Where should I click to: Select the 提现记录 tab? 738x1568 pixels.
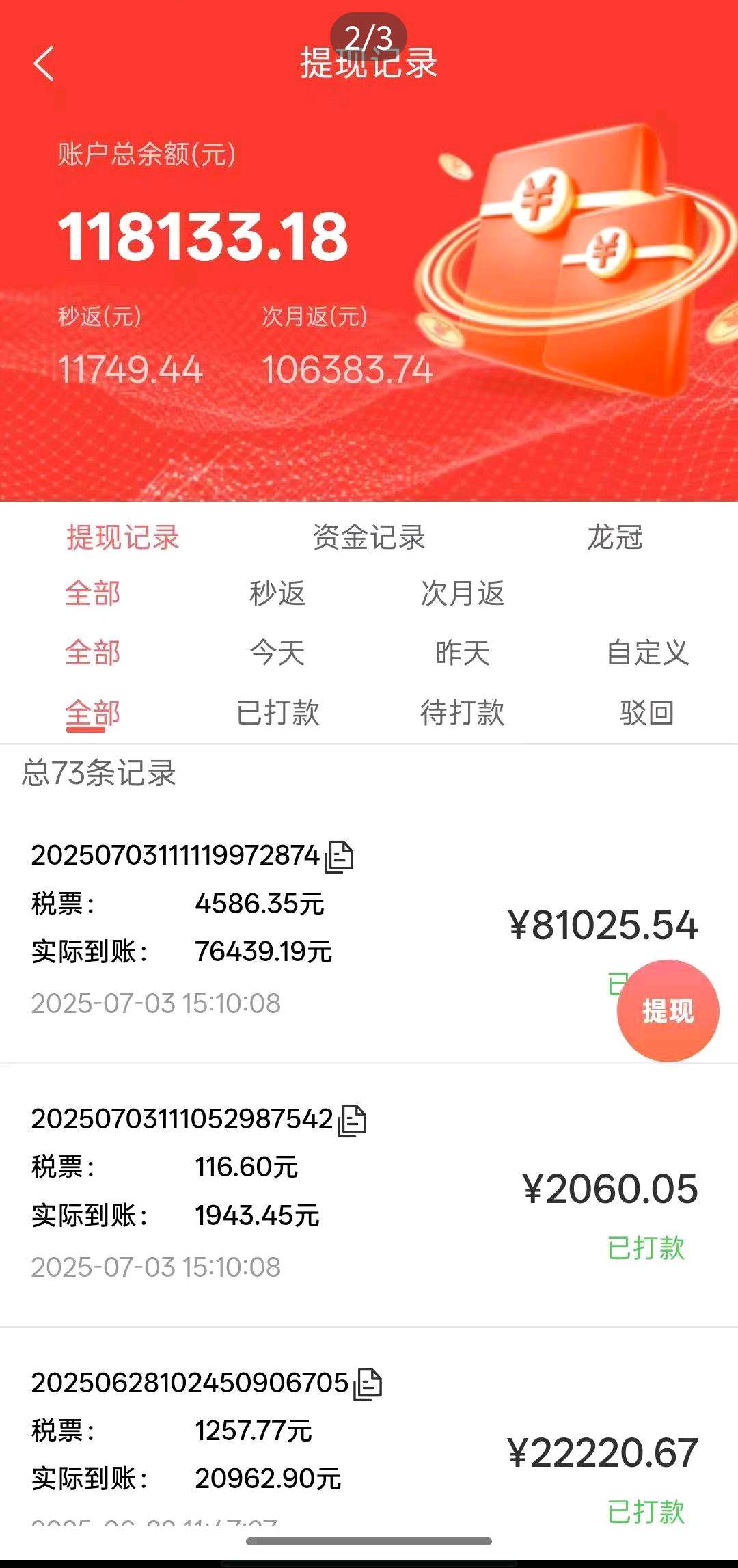(x=123, y=537)
